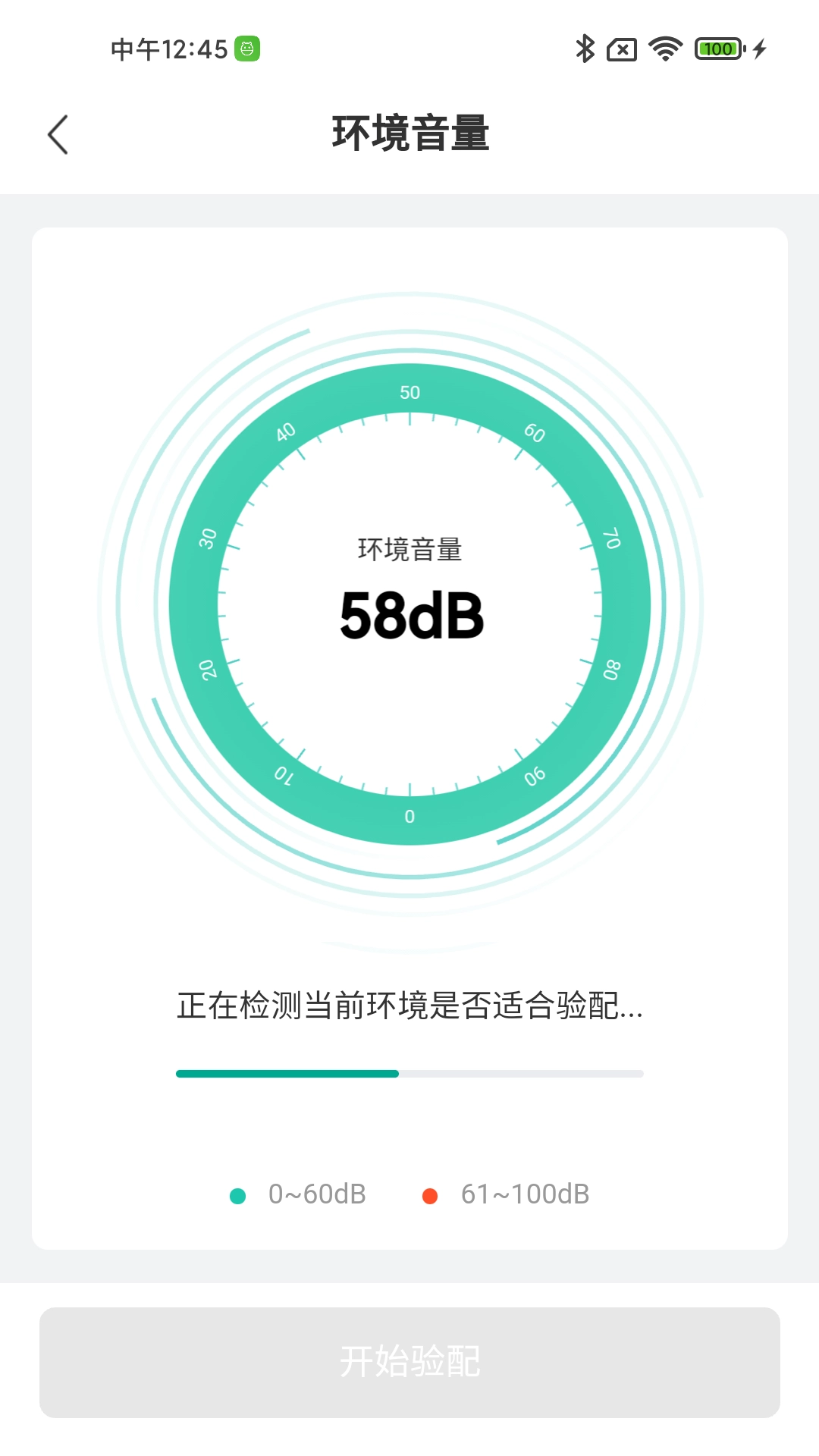This screenshot has width=819, height=1456.
Task: Toggle the 61~100dB range display
Action: [522, 1194]
